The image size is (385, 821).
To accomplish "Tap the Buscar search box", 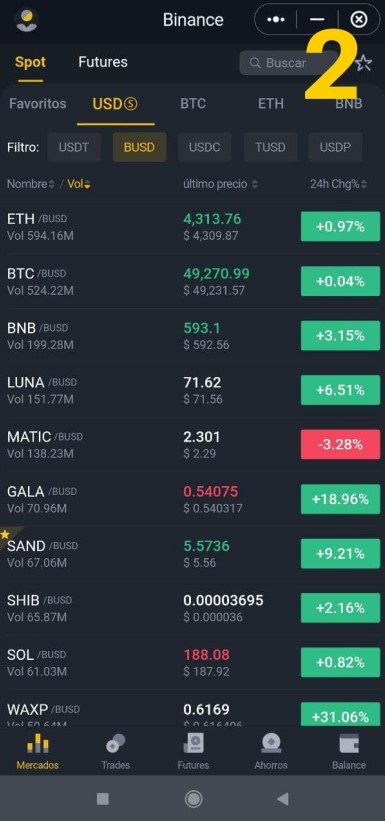I will click(287, 63).
